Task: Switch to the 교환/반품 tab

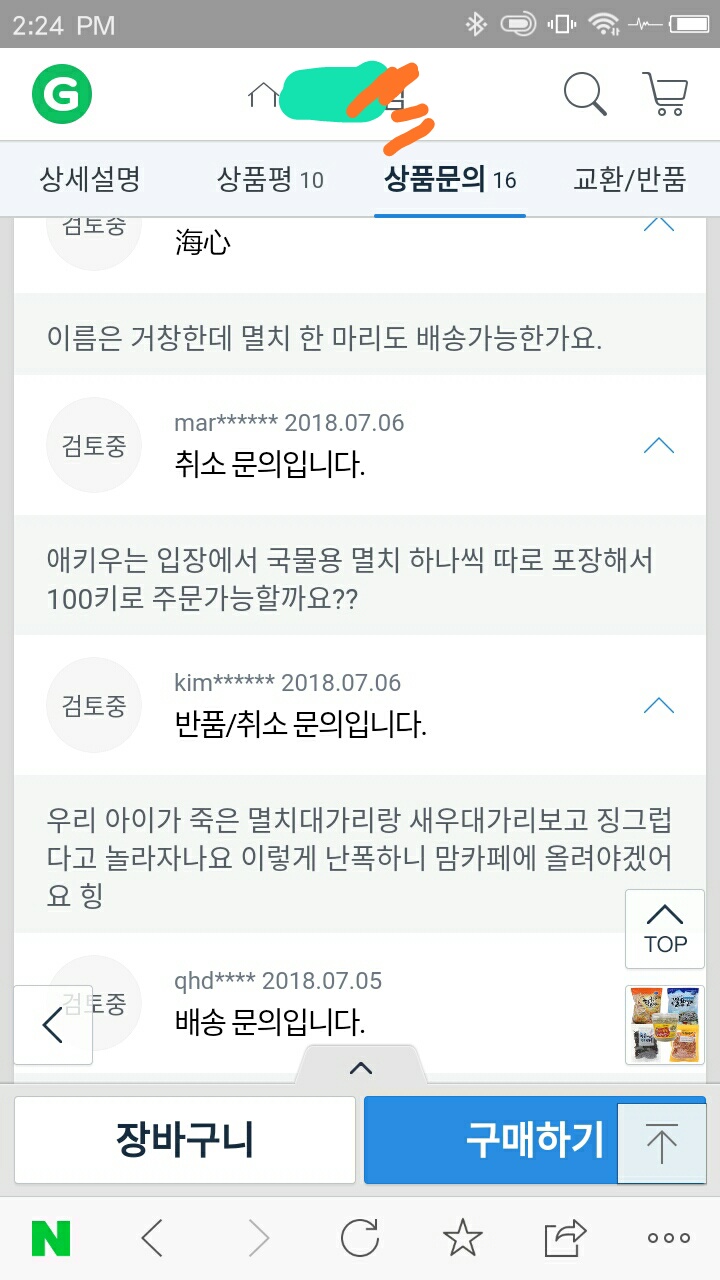Action: coord(629,180)
